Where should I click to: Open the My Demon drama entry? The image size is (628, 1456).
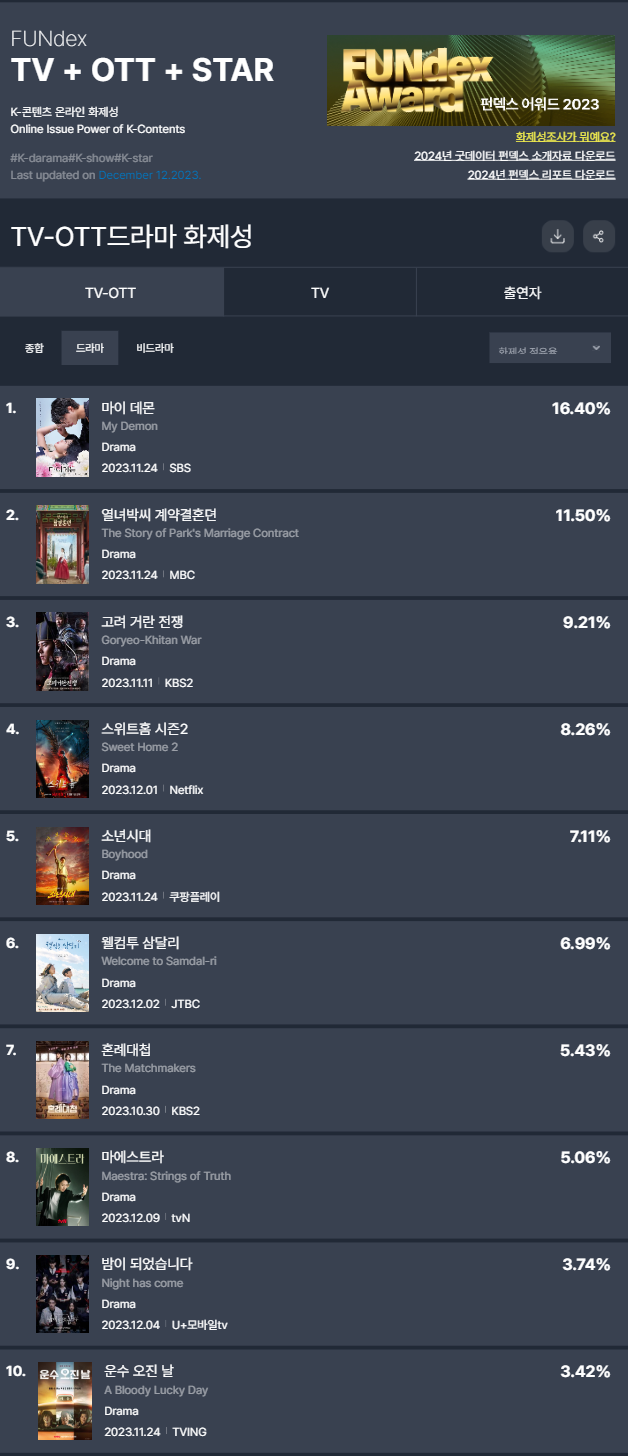tap(128, 408)
